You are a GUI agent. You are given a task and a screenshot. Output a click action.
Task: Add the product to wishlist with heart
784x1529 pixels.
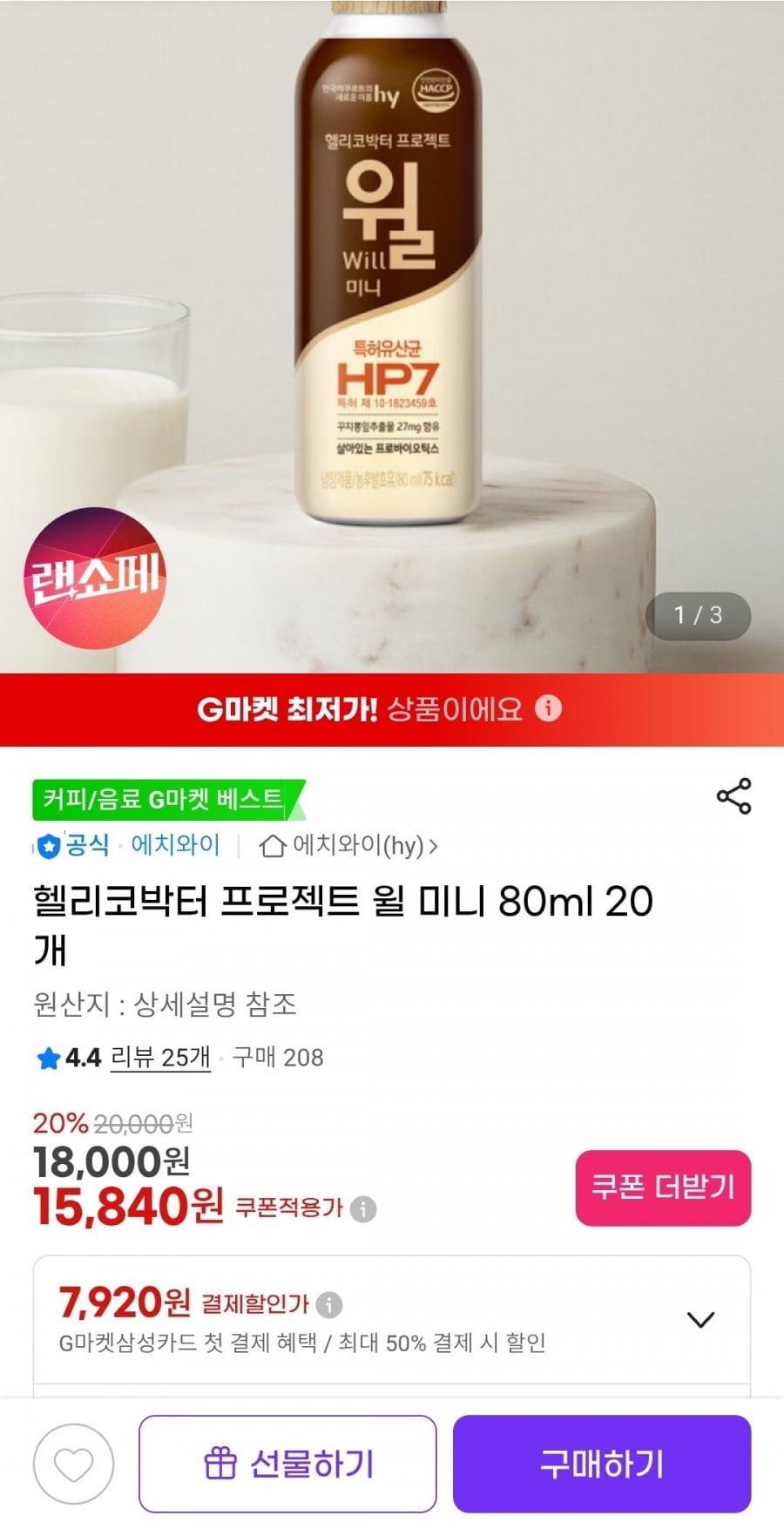pyautogui.click(x=74, y=1464)
